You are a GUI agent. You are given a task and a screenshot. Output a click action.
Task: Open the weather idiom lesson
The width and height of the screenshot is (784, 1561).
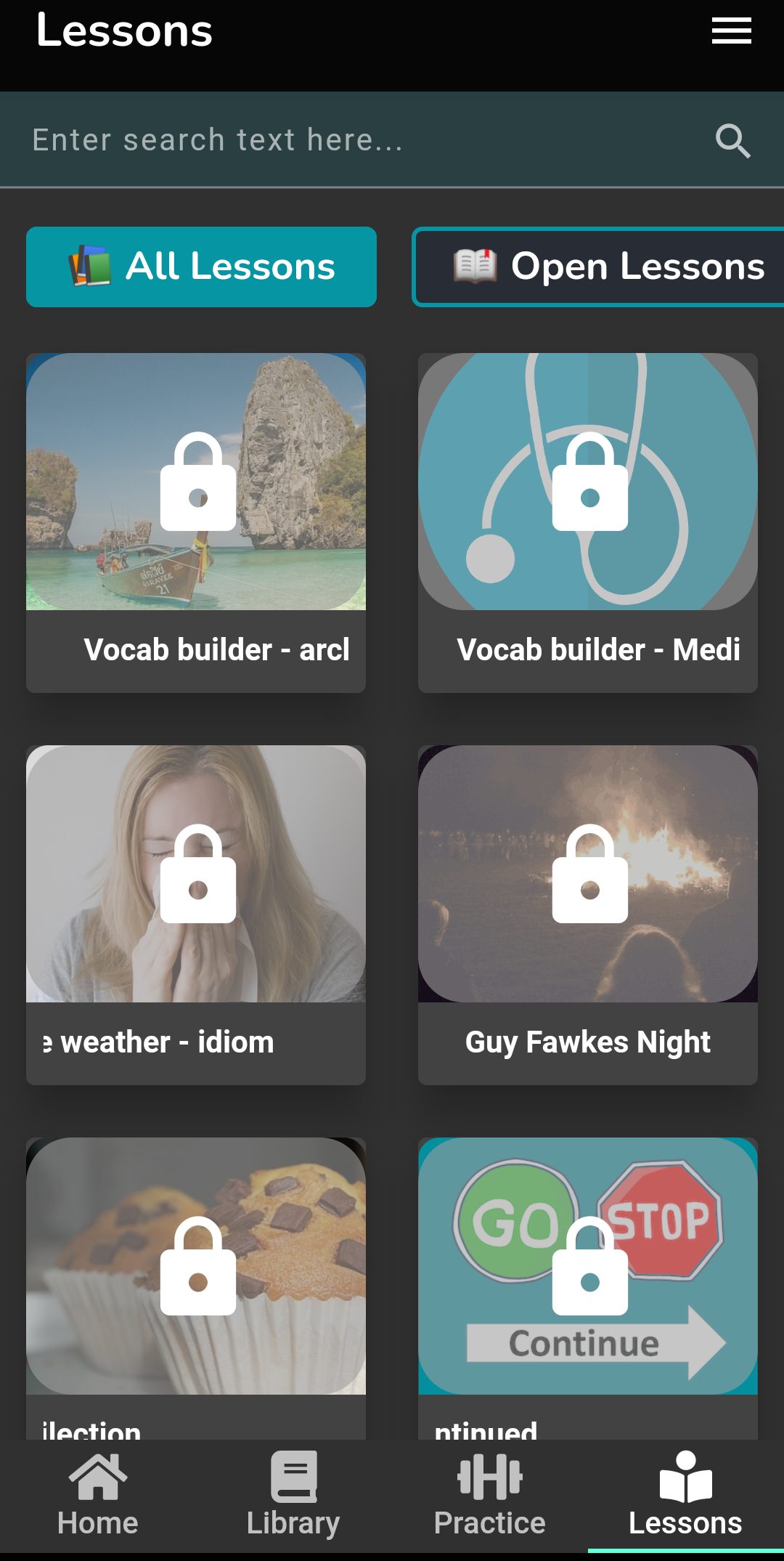(196, 915)
